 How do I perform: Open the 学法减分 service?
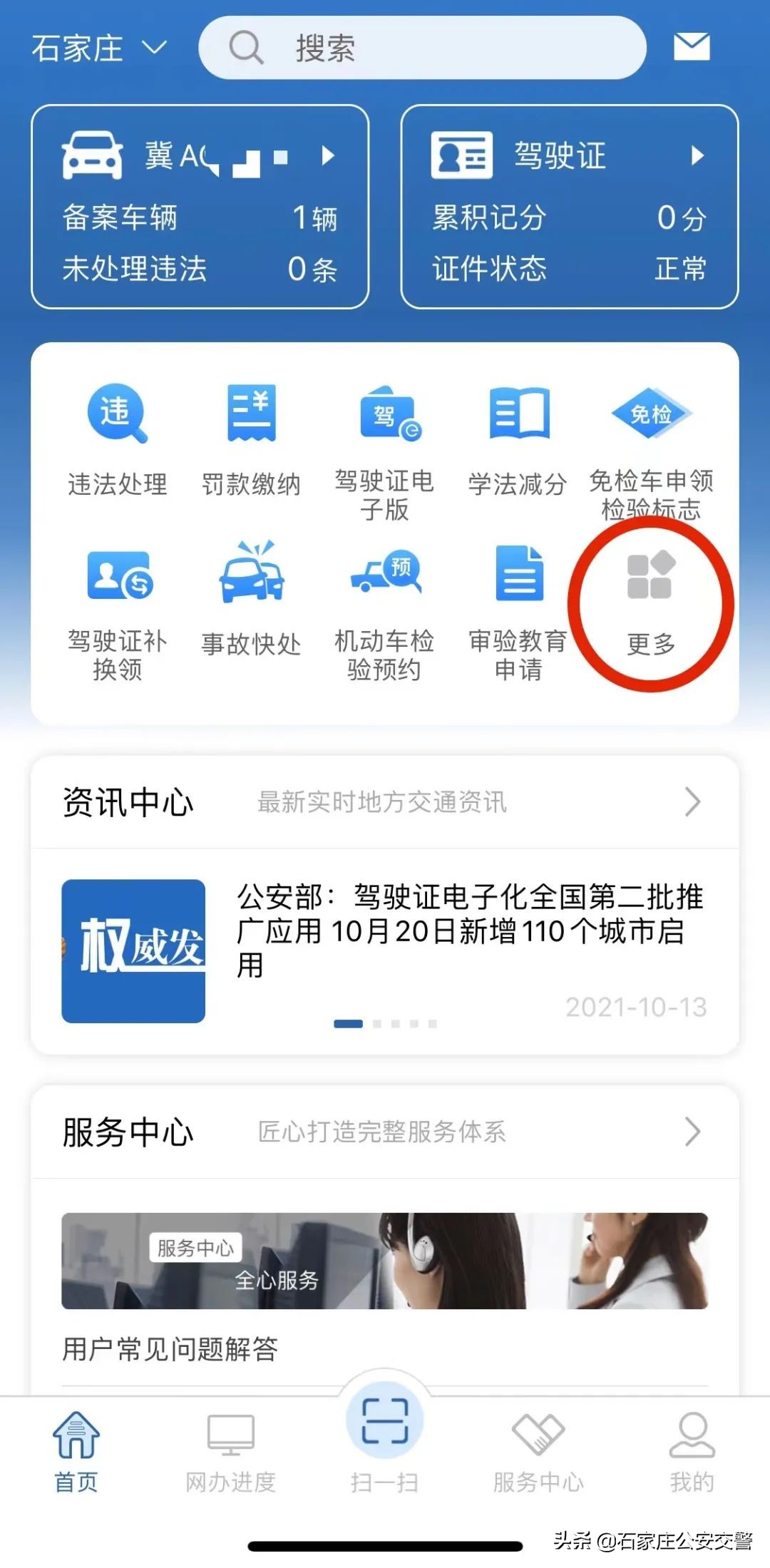pos(518,439)
